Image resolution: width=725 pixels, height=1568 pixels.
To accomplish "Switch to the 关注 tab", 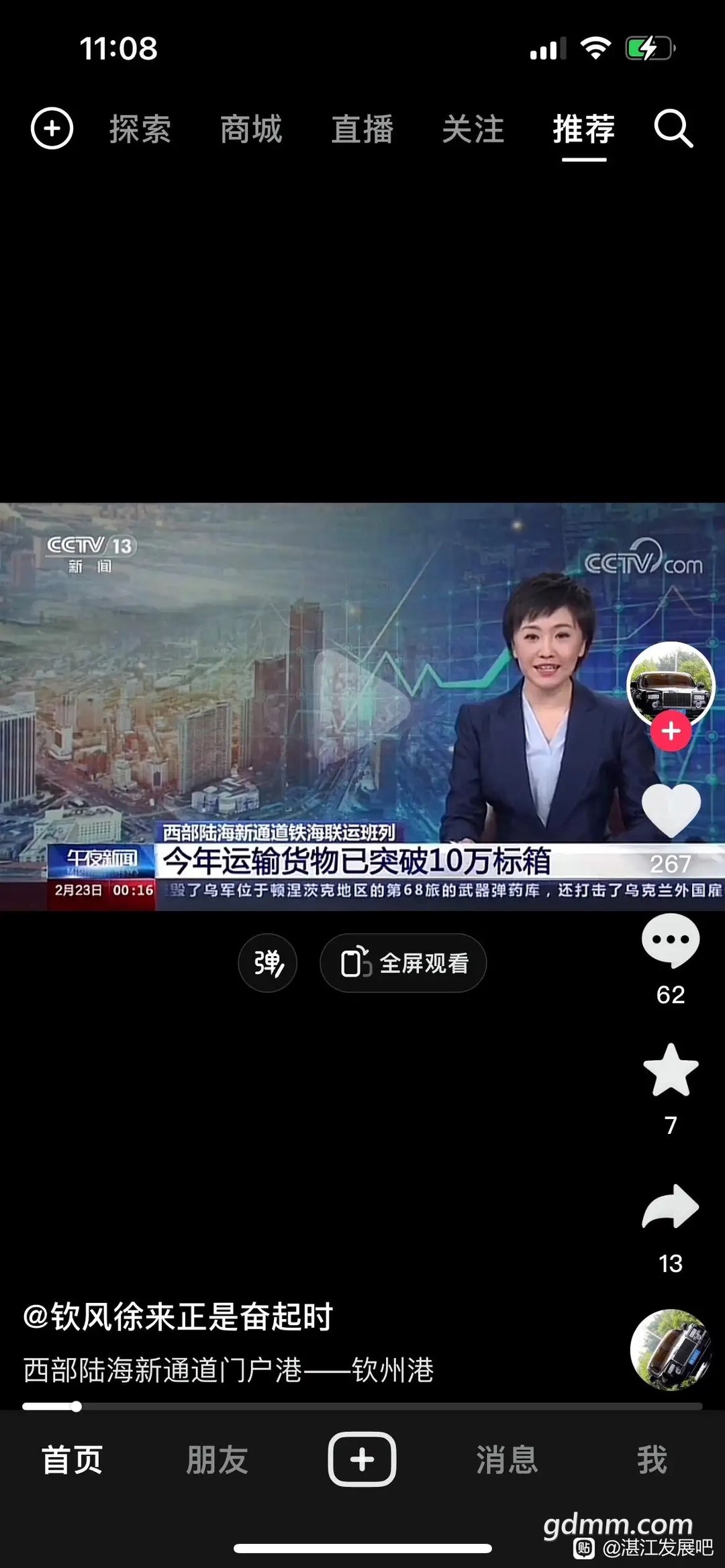I will pyautogui.click(x=473, y=129).
